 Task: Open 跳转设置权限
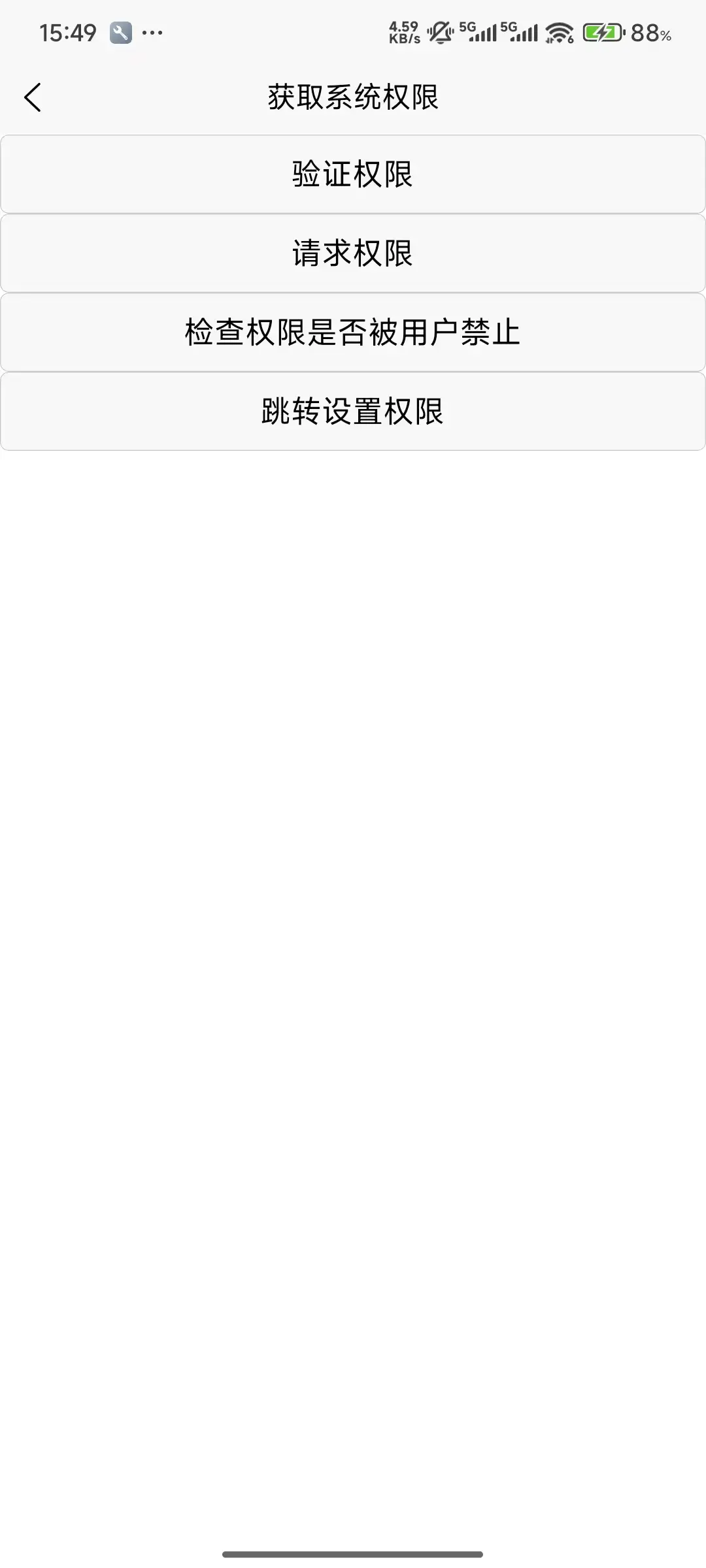353,412
